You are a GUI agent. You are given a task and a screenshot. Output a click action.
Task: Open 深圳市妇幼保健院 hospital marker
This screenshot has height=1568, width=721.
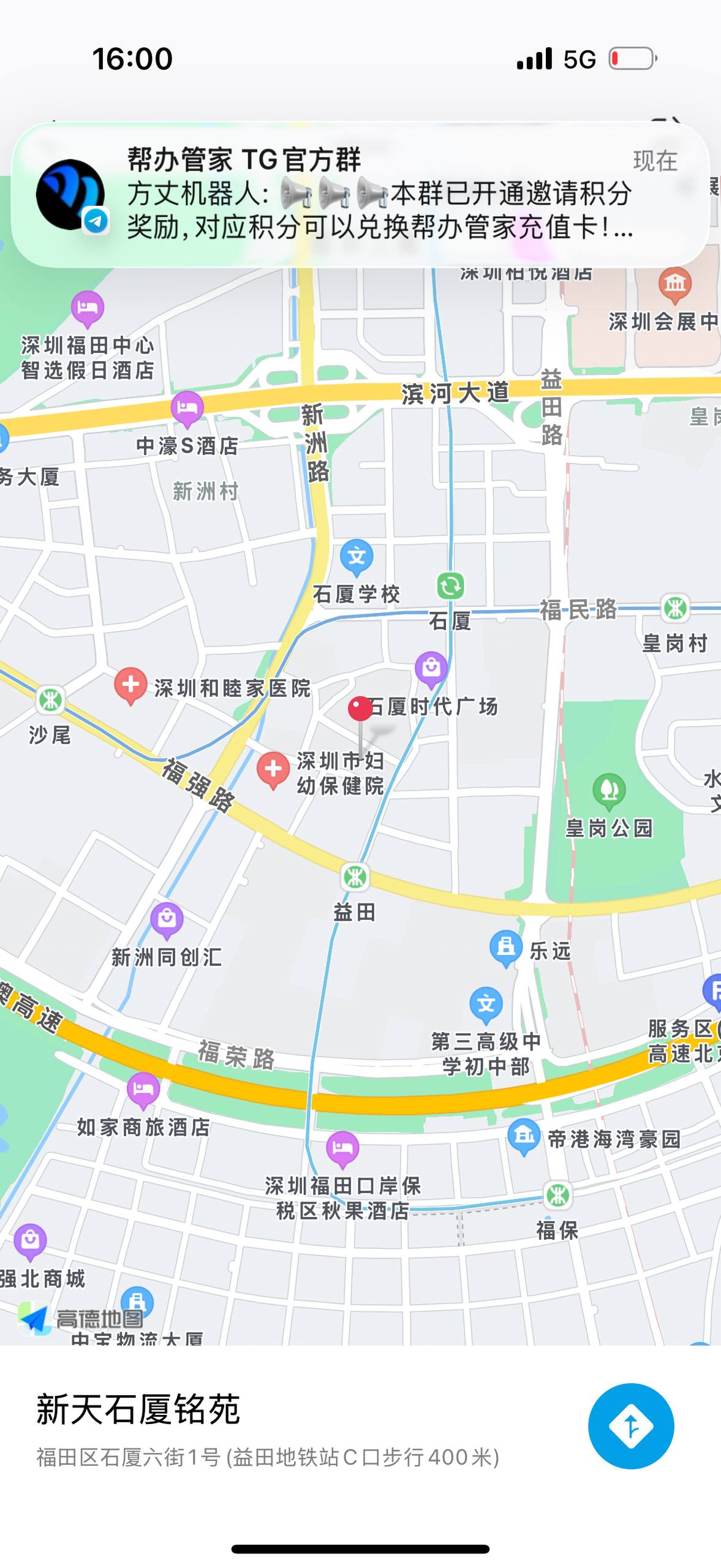pyautogui.click(x=273, y=769)
